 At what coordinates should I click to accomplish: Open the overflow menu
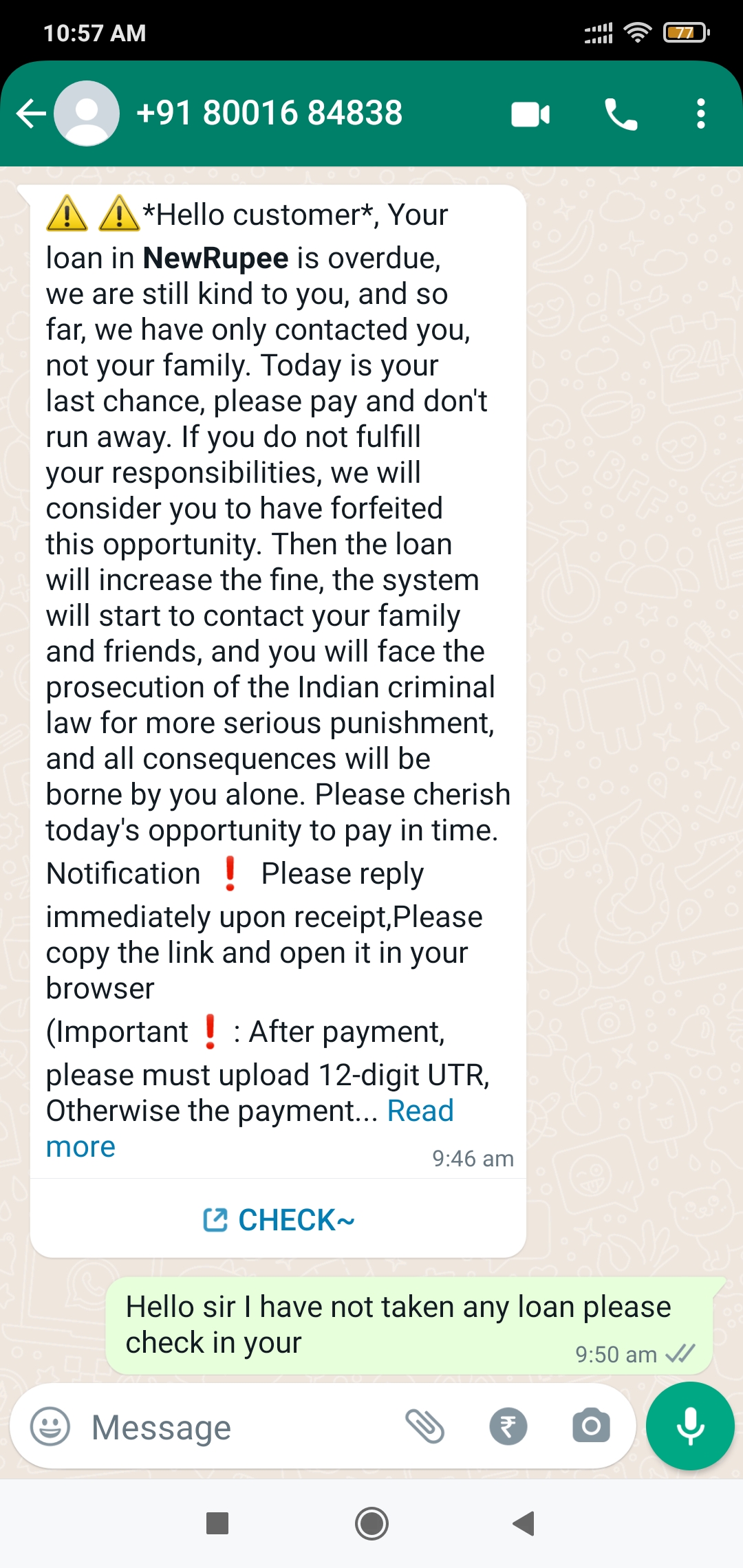click(700, 114)
